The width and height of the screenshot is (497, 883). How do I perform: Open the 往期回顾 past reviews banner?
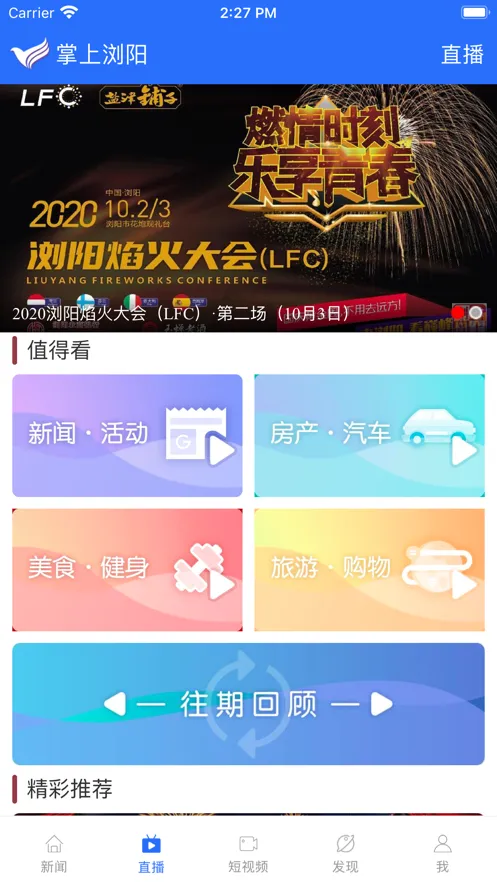coord(248,704)
